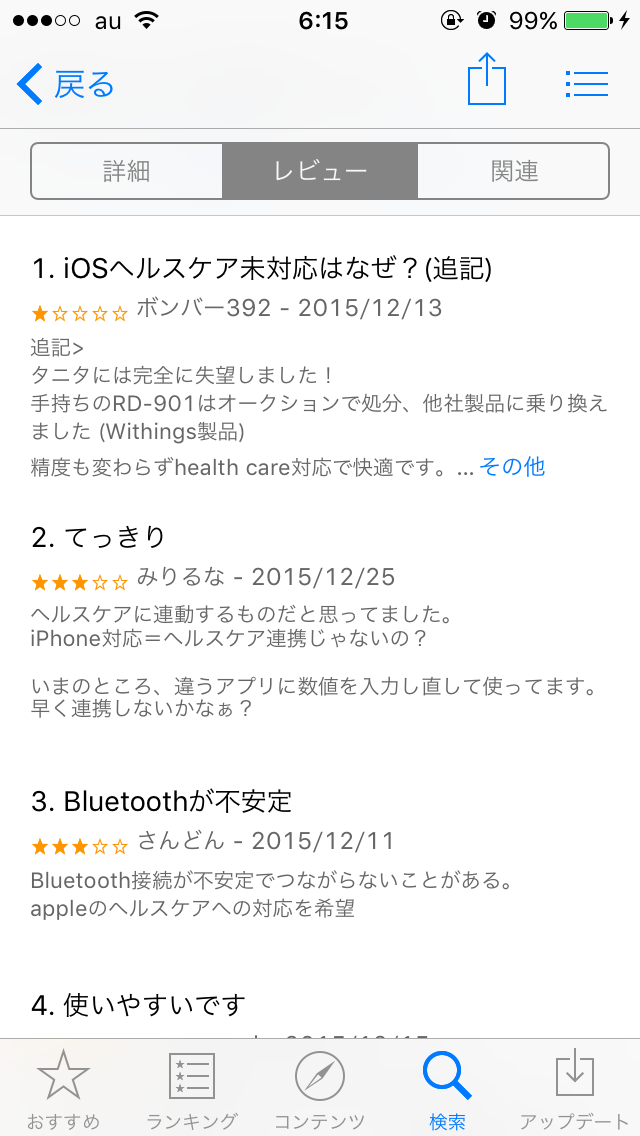The image size is (640, 1136).
Task: Switch to the コンテンツ tab
Action: click(319, 1088)
